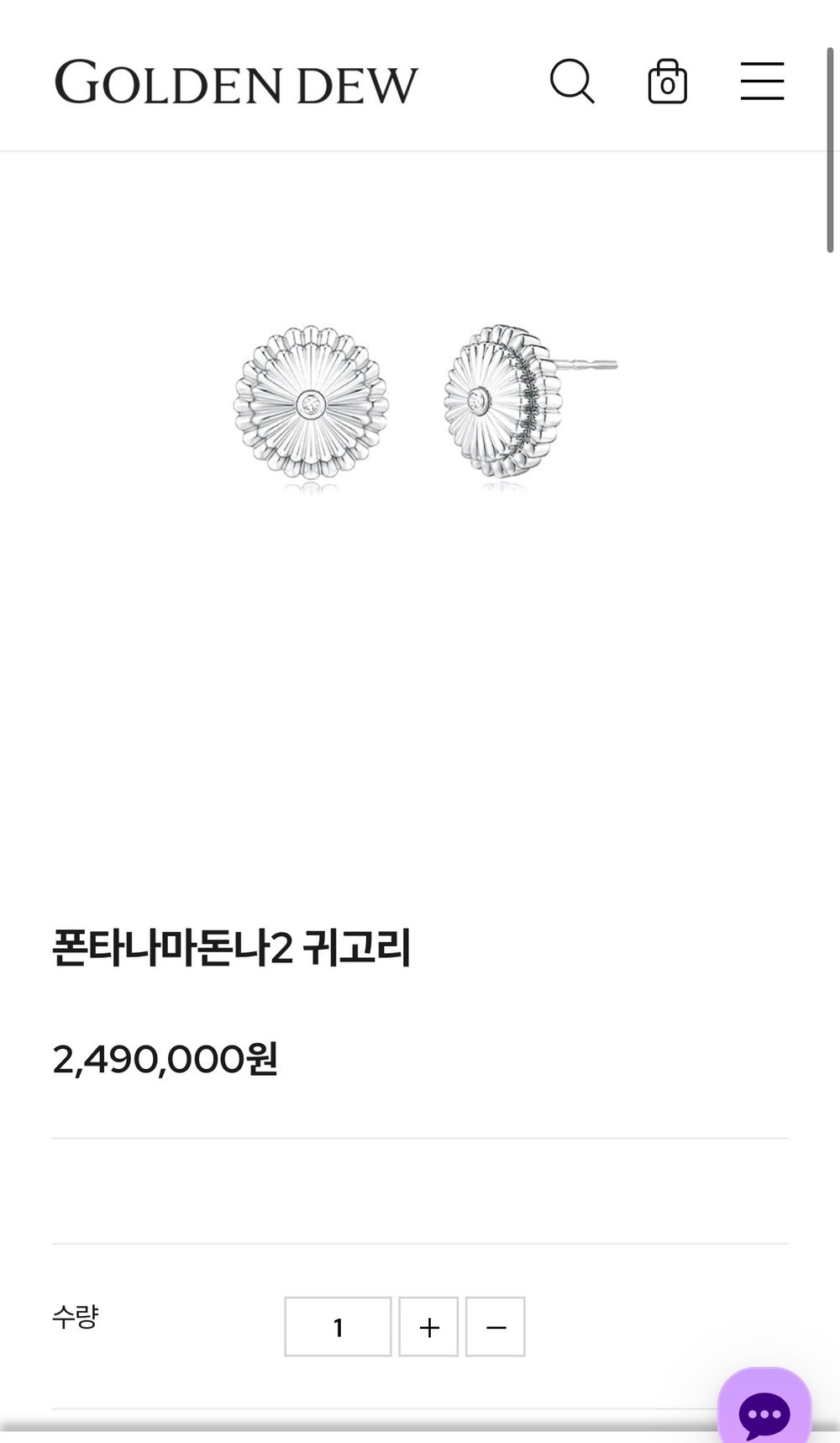The width and height of the screenshot is (840, 1443).
Task: Open the shopping bag cart
Action: tap(667, 82)
